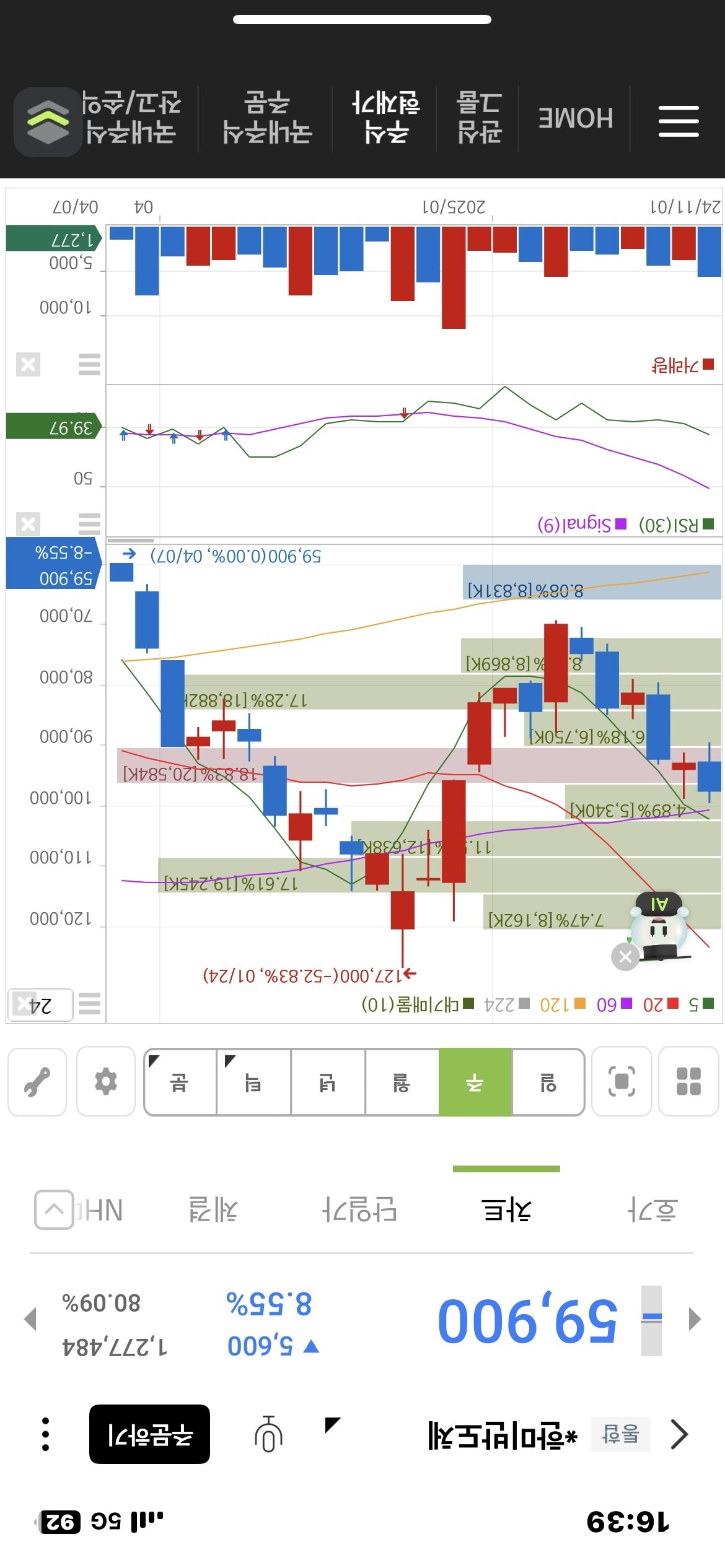Open 국내주식주문 order tab
Screen dimensions: 725x1568
pos(267,118)
